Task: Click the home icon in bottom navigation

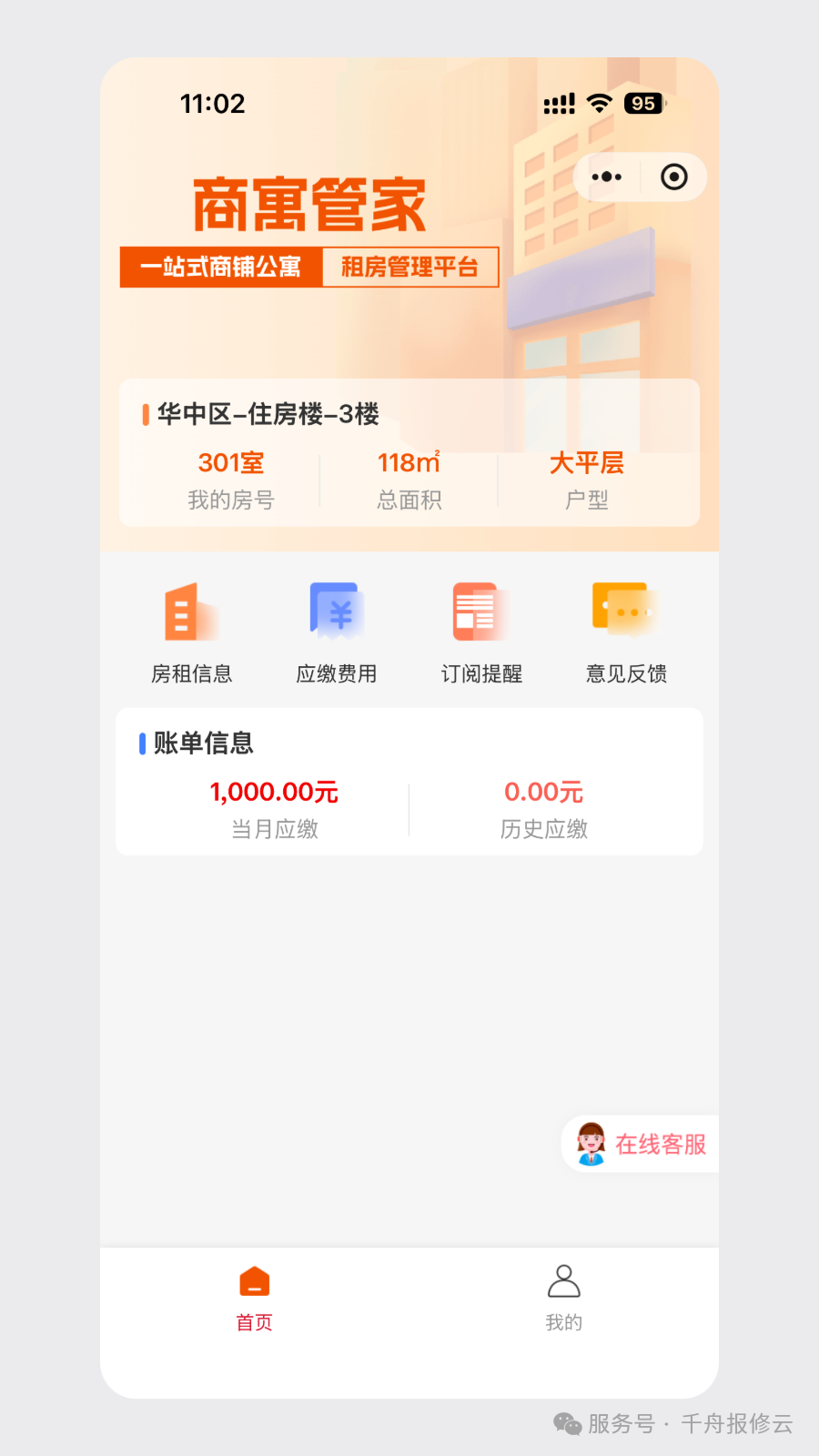Action: click(253, 1281)
